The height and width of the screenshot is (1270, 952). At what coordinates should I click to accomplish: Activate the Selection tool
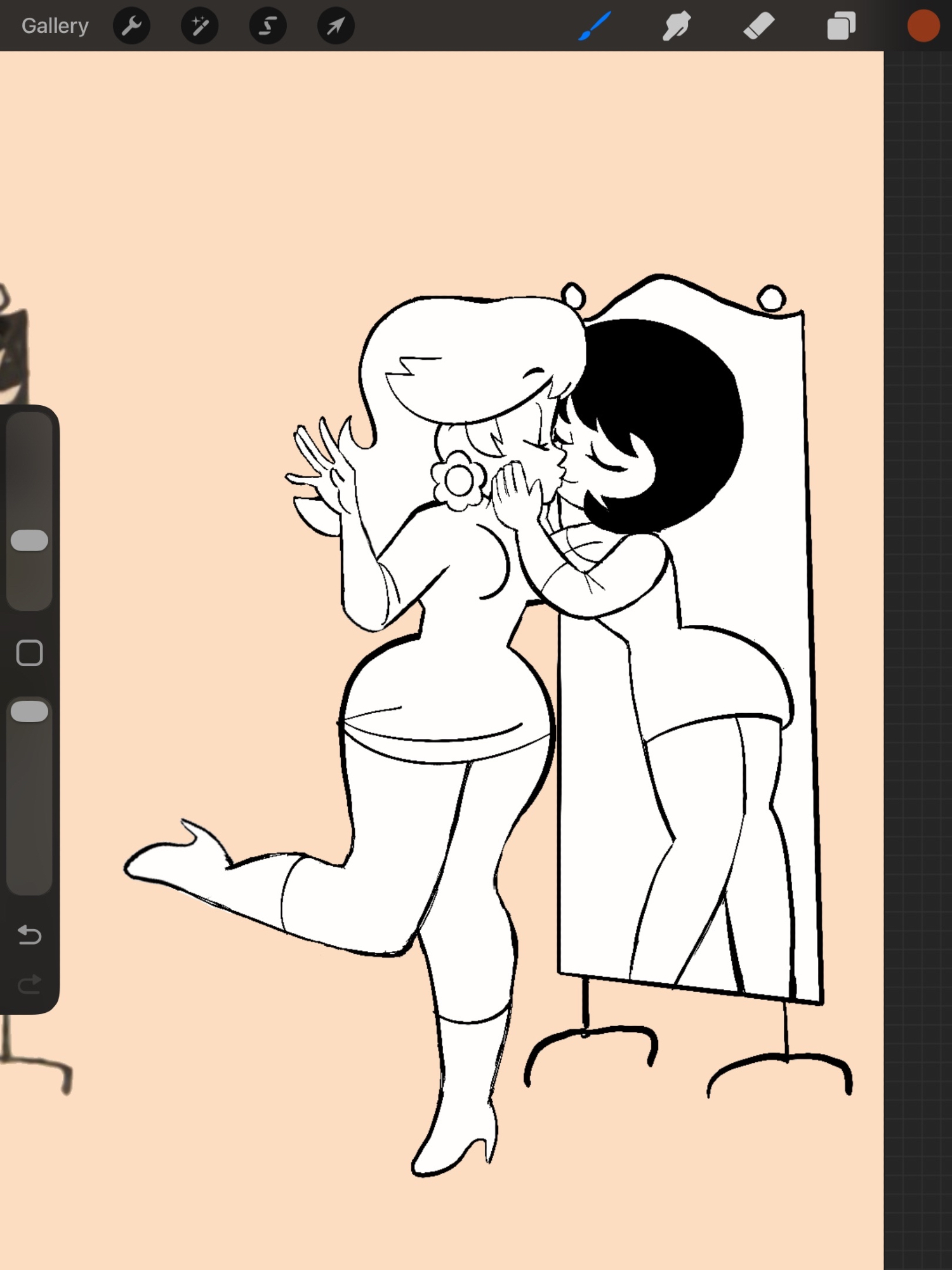[x=268, y=26]
